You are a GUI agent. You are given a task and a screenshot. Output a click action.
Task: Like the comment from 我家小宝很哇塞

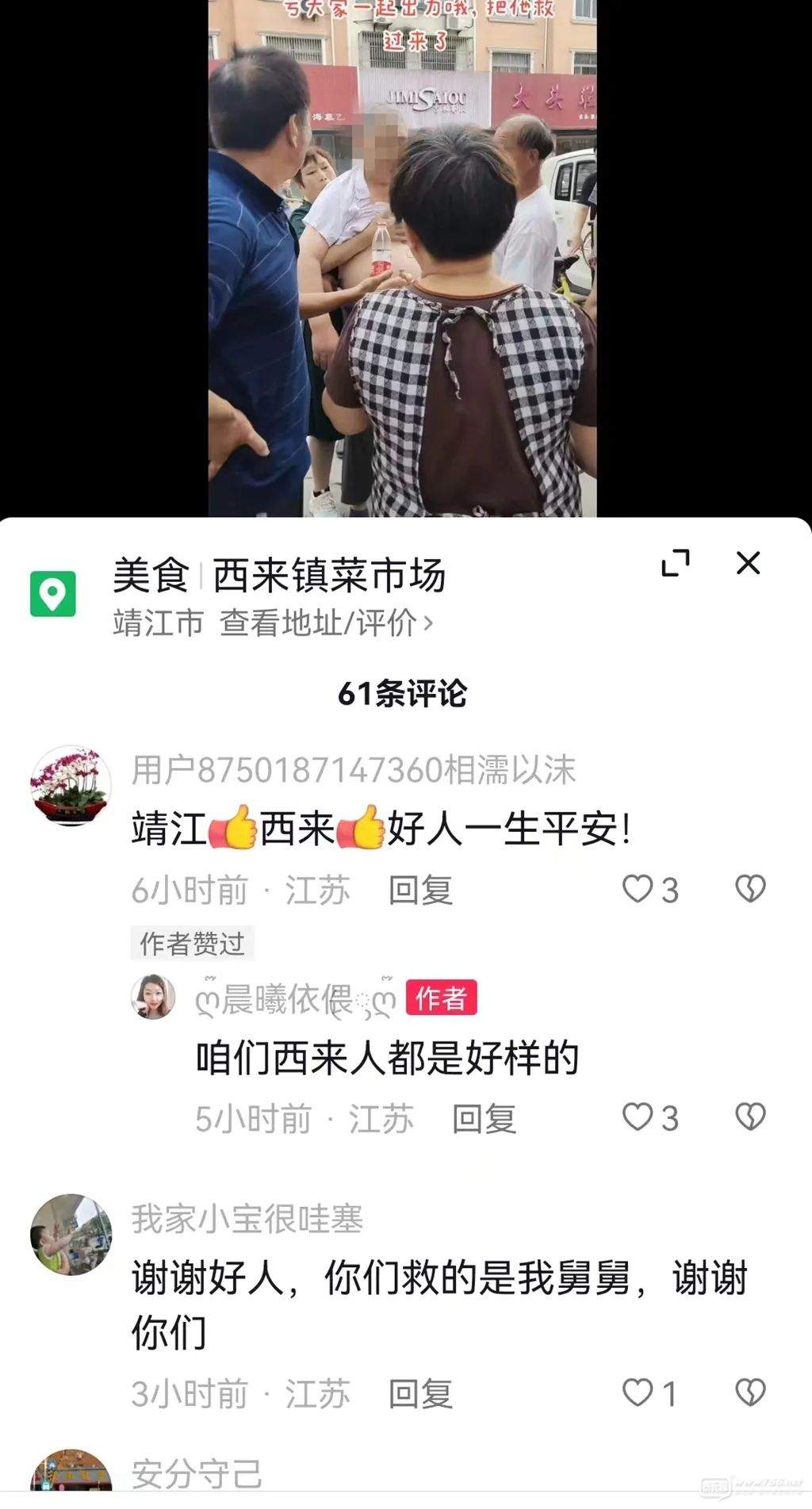tap(638, 1392)
